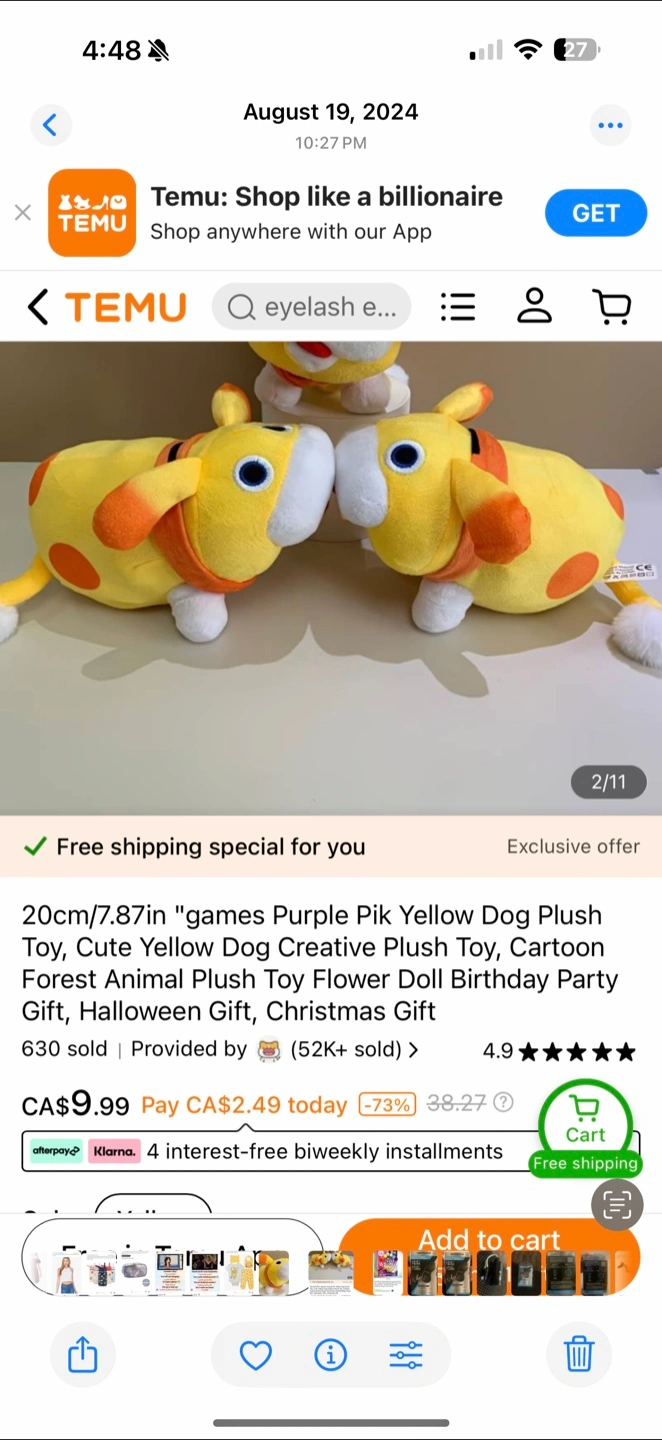Activate the Live Text scan icon
This screenshot has height=1440, width=662.
pyautogui.click(x=617, y=1205)
